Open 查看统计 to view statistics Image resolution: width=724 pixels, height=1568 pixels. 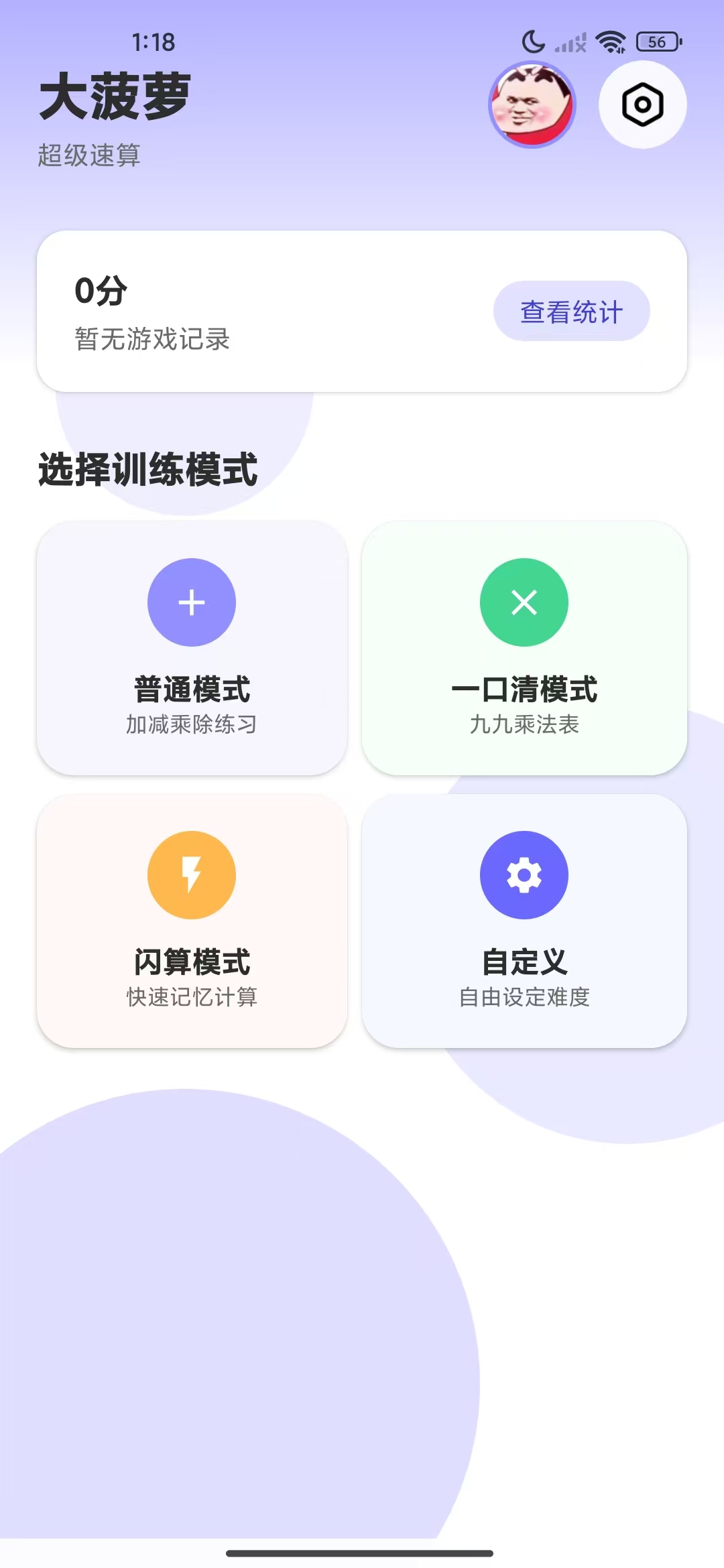[570, 310]
